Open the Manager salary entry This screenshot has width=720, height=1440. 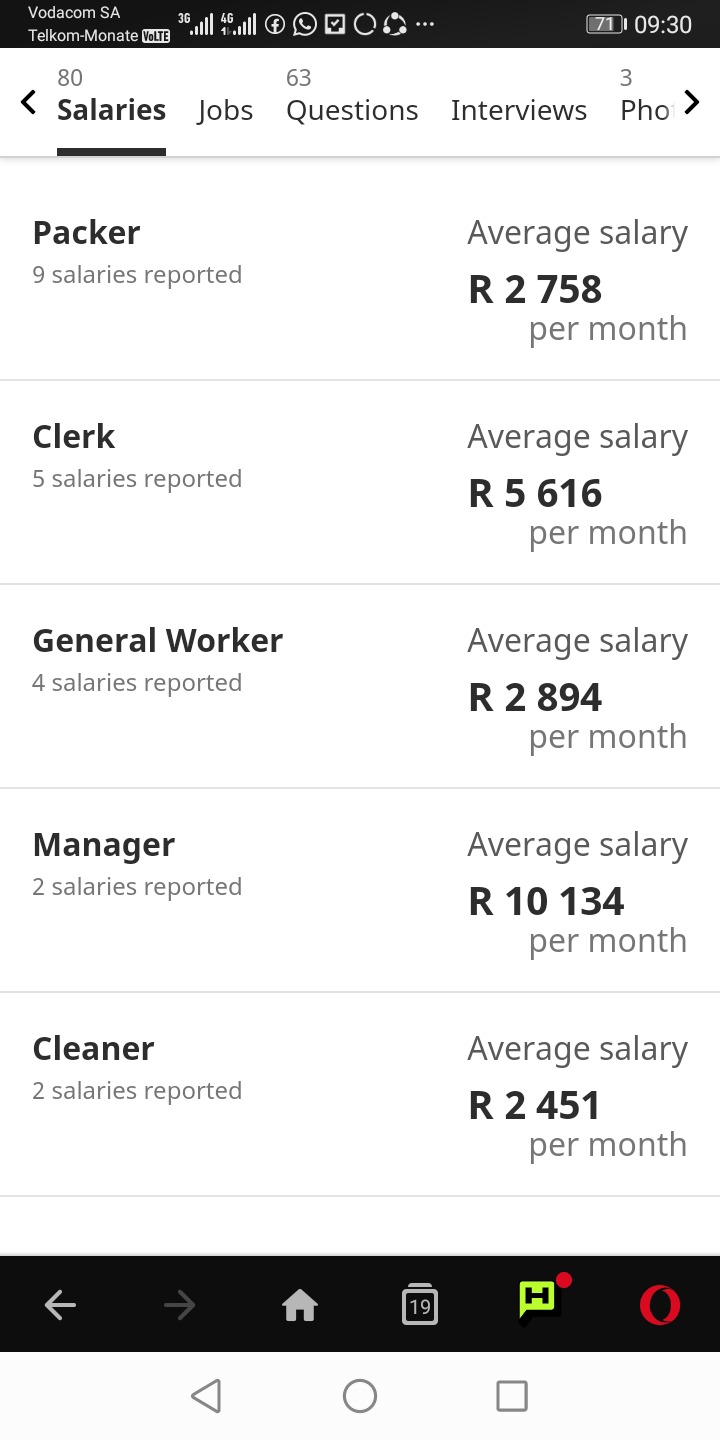(x=360, y=891)
